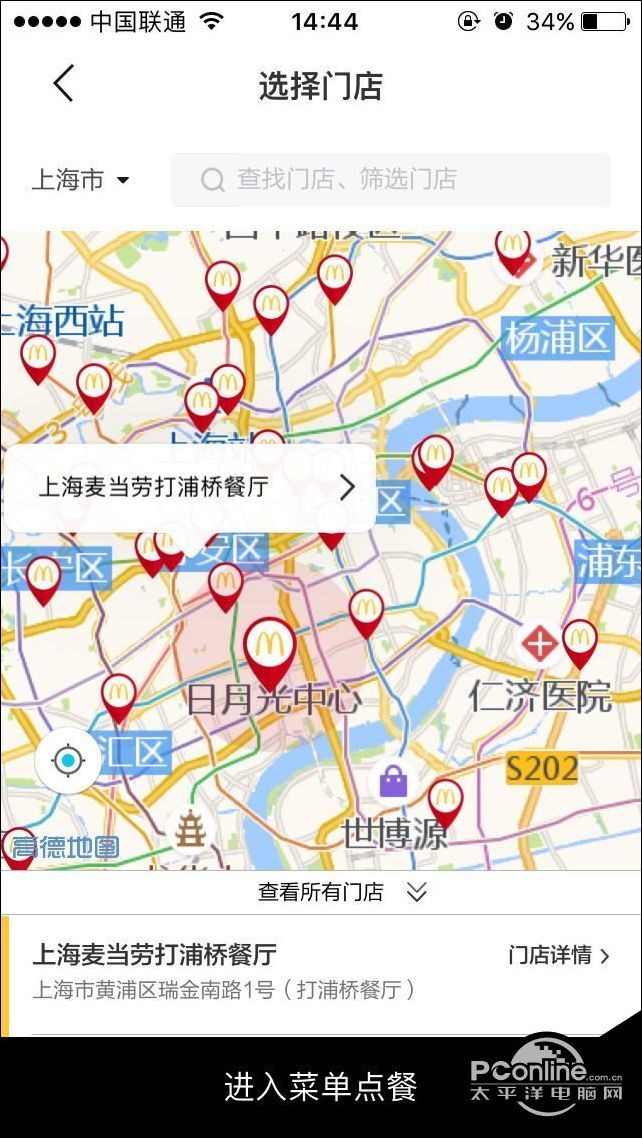642x1138 pixels.
Task: Tap the 查找门店 search field
Action: coord(390,180)
